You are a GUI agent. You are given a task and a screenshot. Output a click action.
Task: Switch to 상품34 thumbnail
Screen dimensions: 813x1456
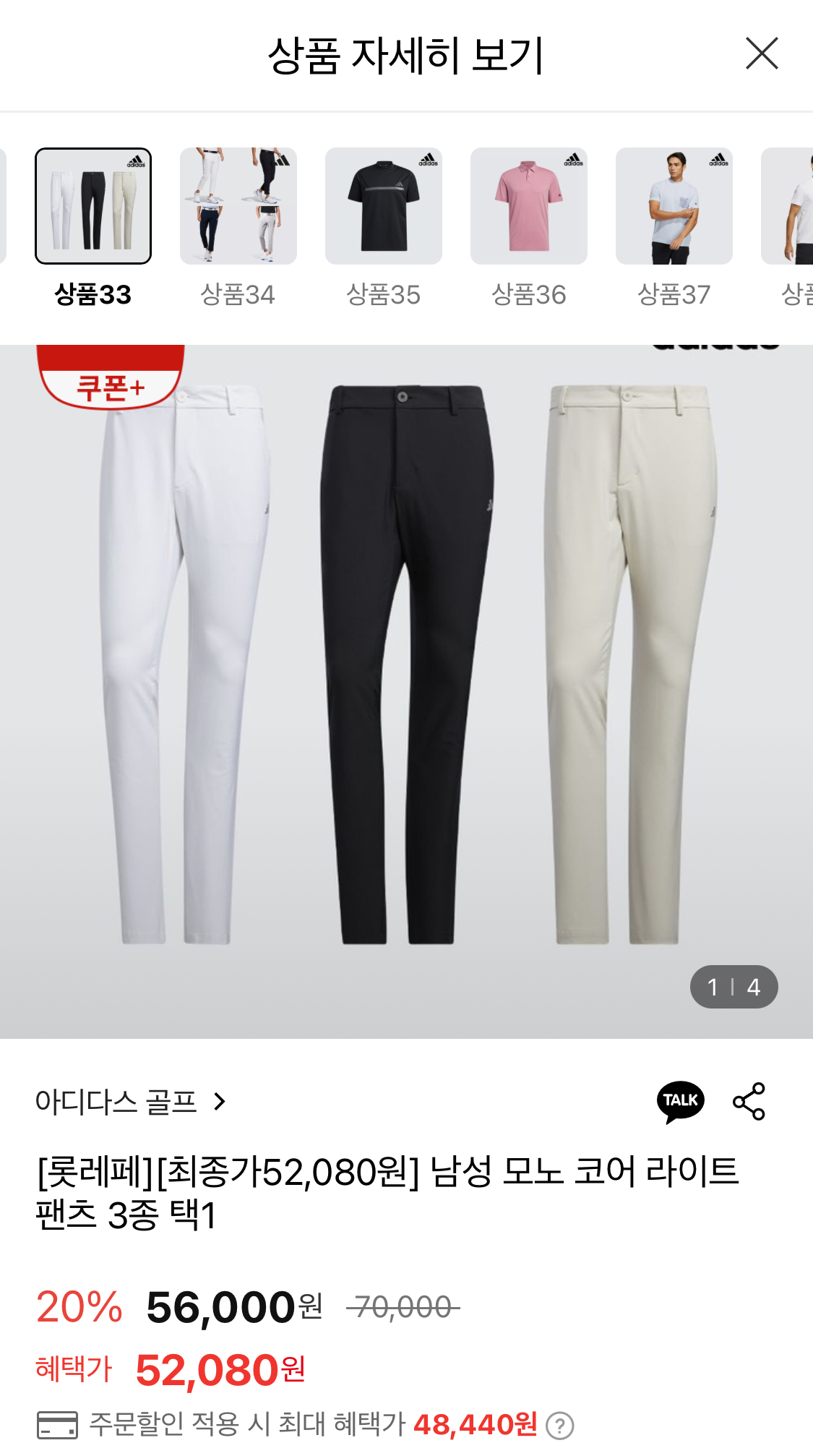click(238, 207)
